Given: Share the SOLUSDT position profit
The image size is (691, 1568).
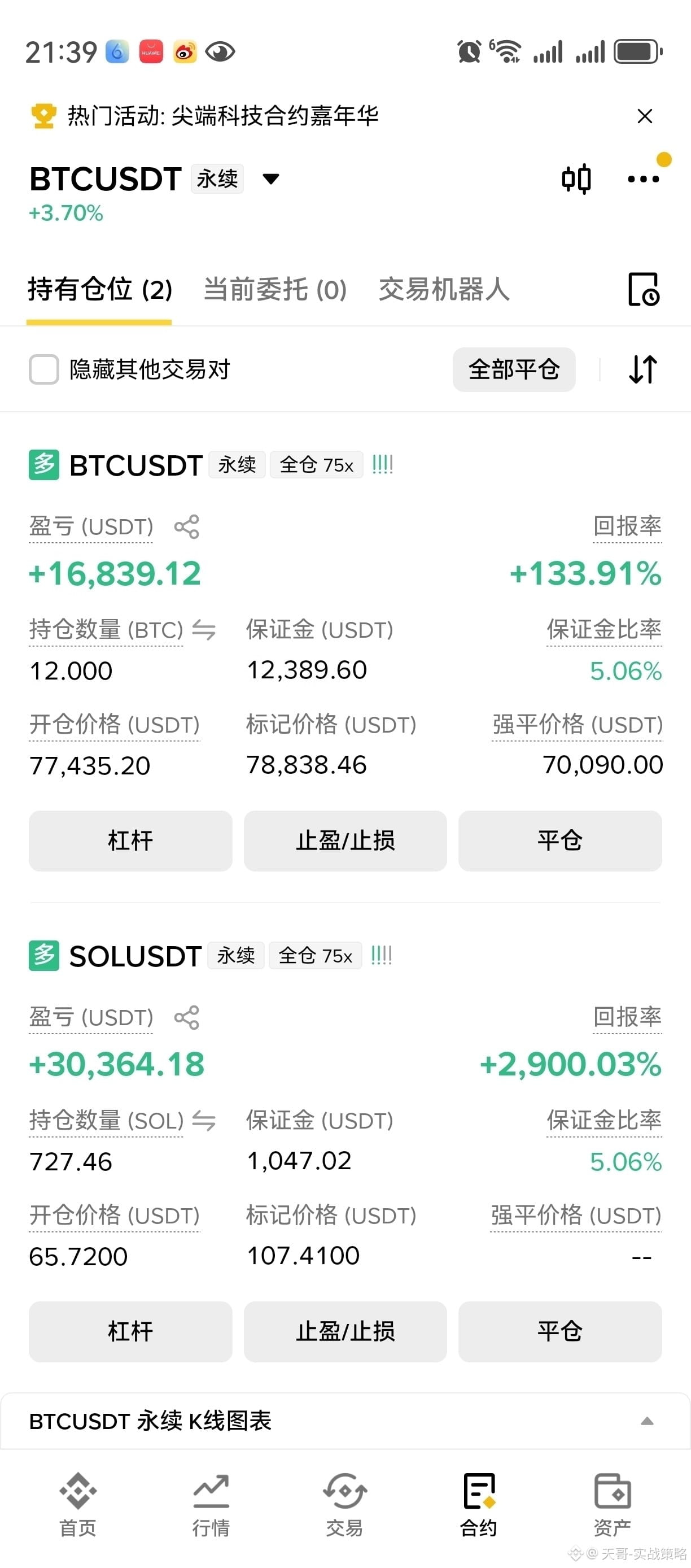Looking at the screenshot, I should (x=187, y=1017).
